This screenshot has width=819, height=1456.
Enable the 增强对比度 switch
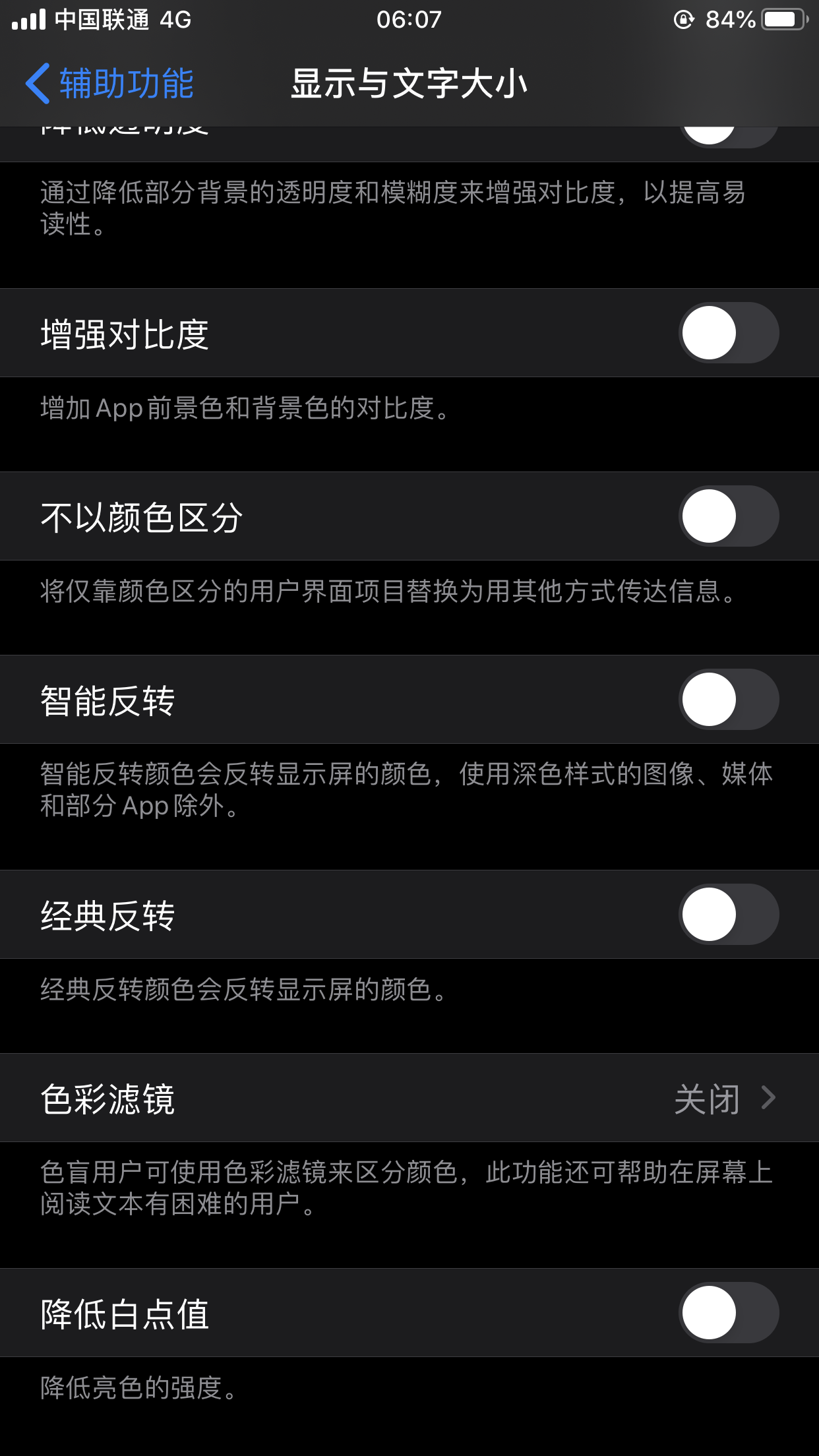point(728,333)
